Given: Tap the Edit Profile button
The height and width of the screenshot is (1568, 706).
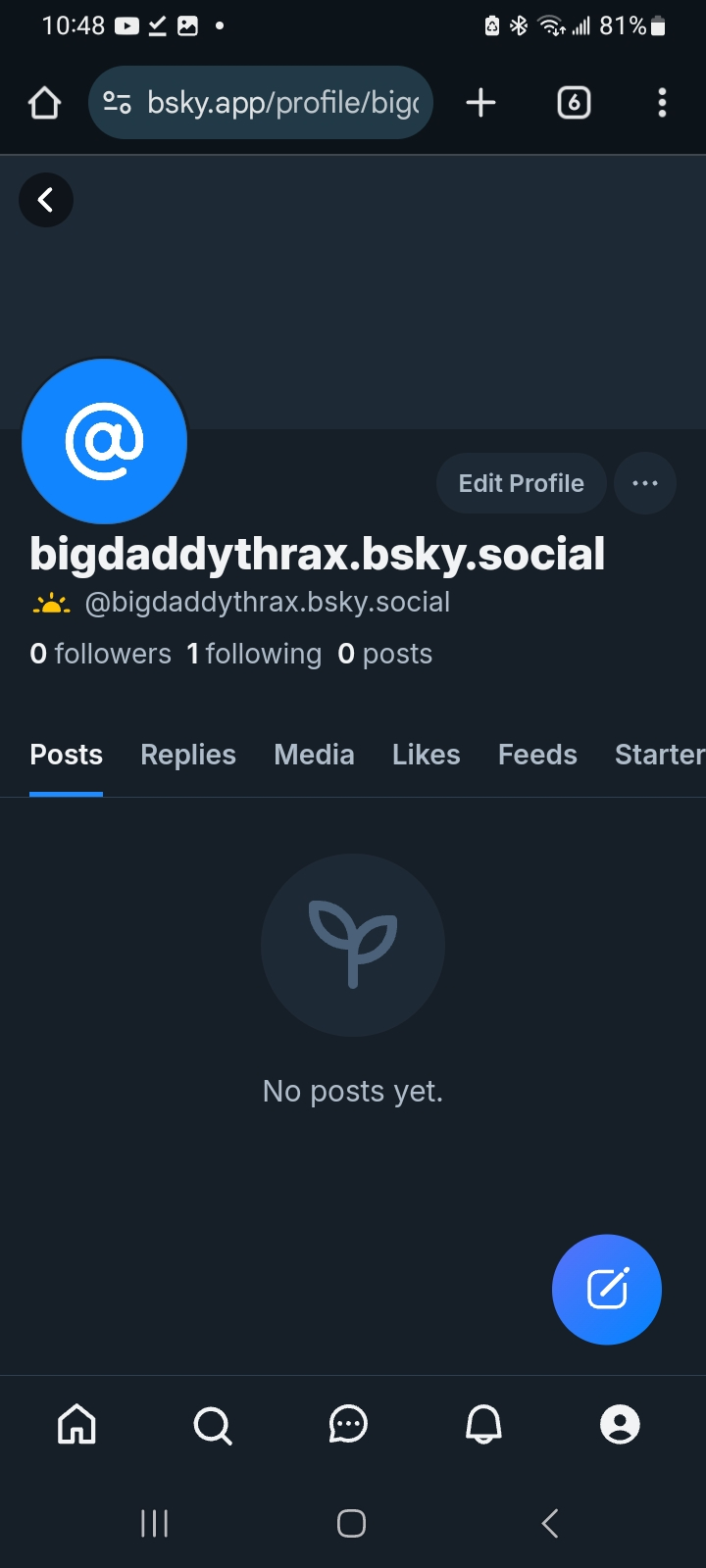Looking at the screenshot, I should [x=521, y=483].
